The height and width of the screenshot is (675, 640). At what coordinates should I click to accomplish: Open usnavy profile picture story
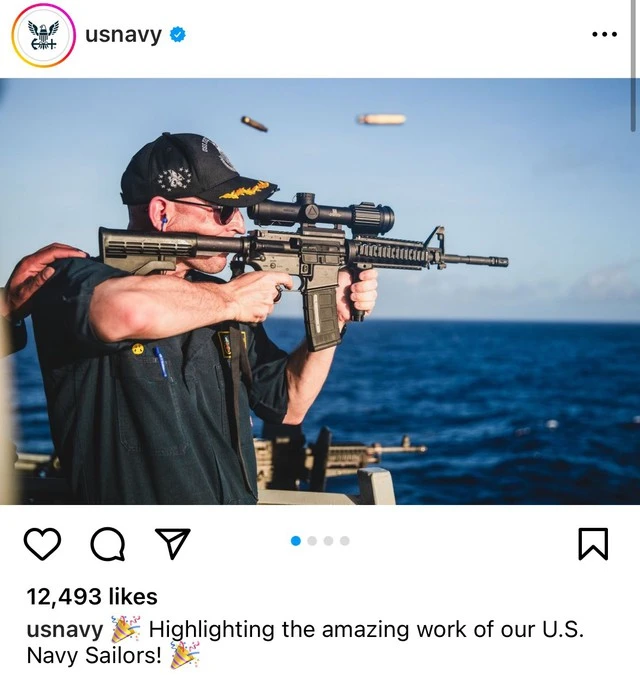(x=43, y=36)
